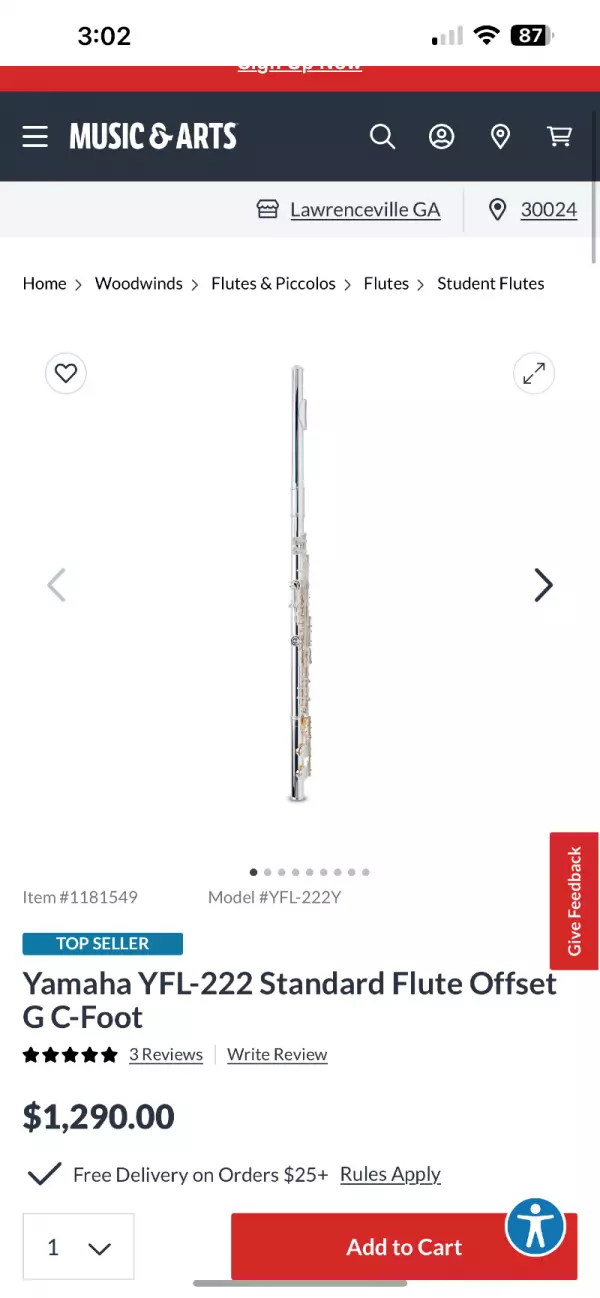Image resolution: width=600 pixels, height=1298 pixels.
Task: Open the 3 Reviews link
Action: (x=165, y=1054)
